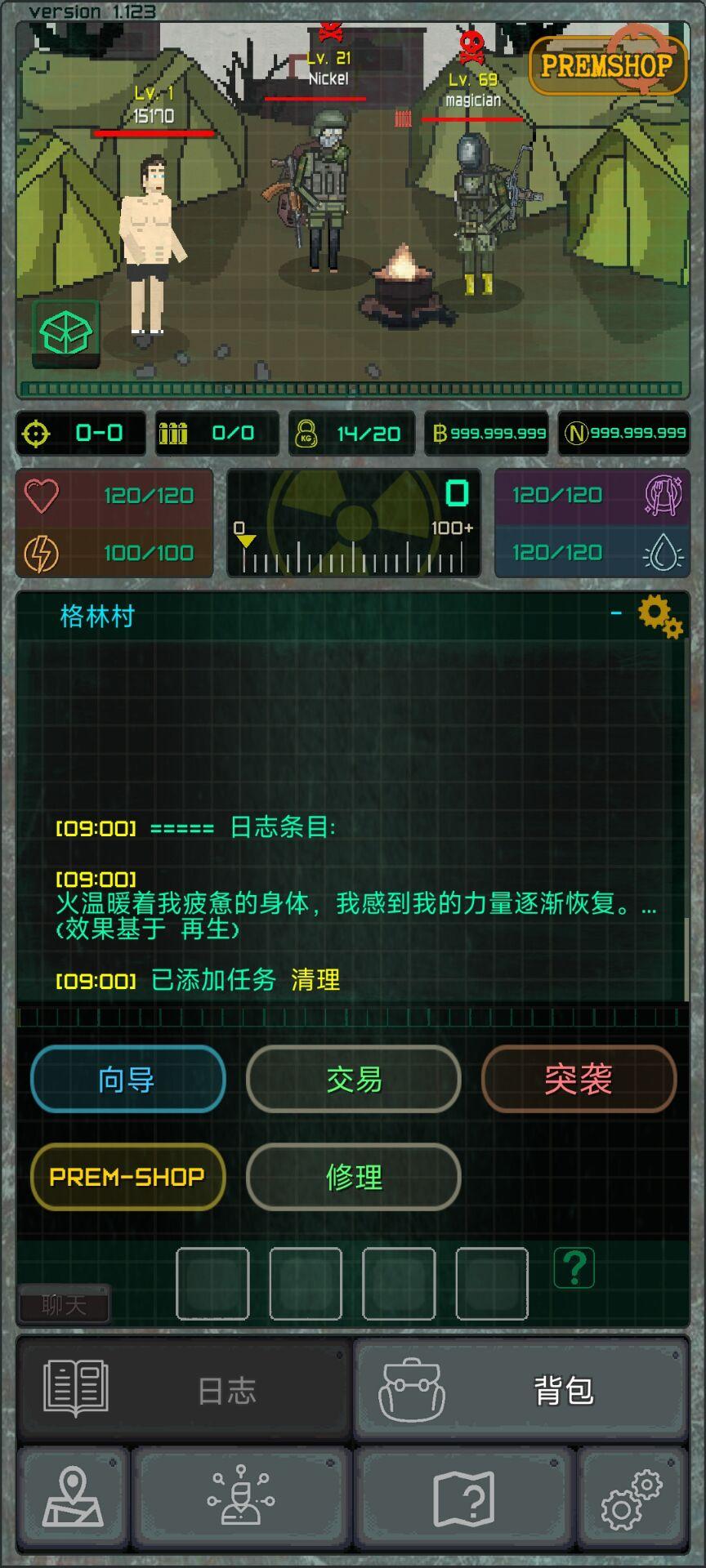
Task: Select the 修理 repair button
Action: coord(353,1177)
